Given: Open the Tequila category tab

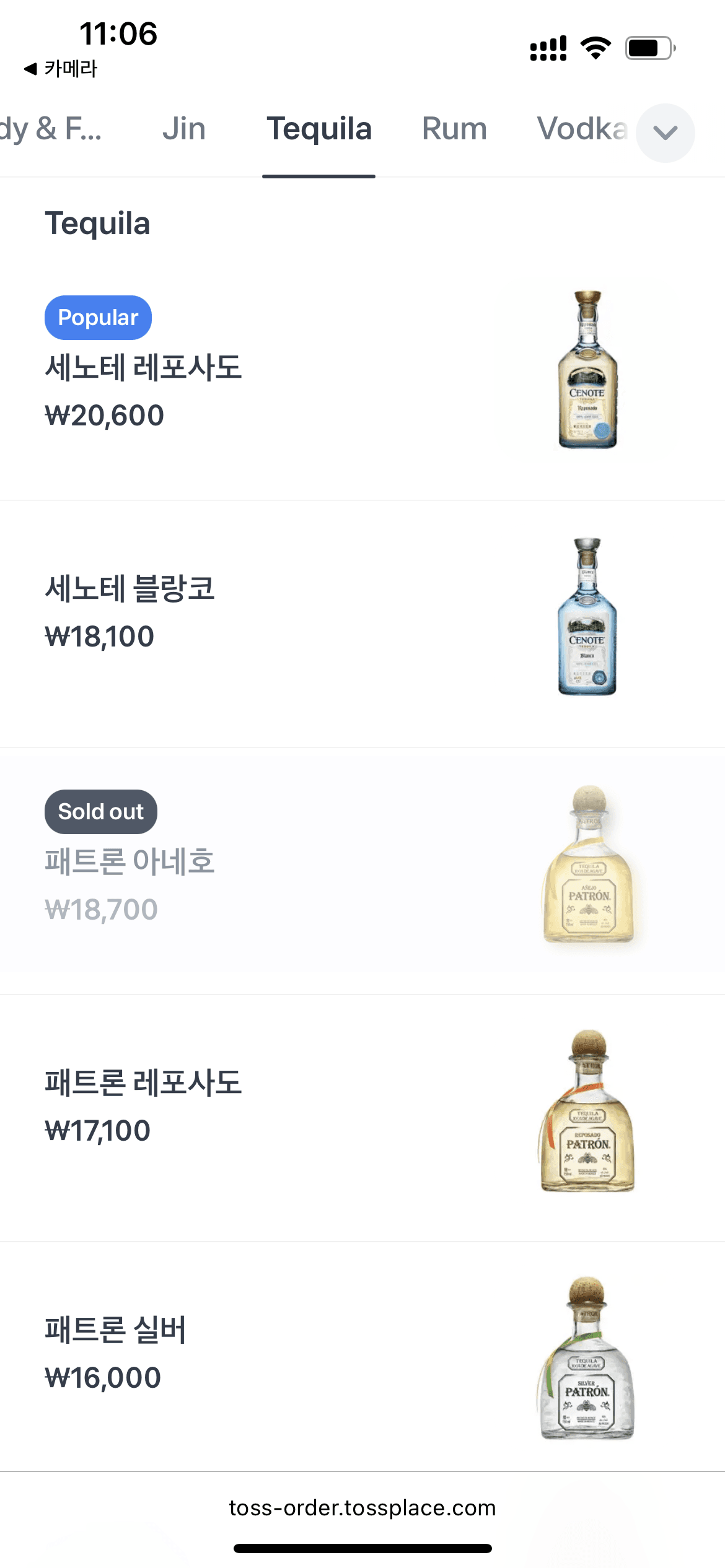Looking at the screenshot, I should click(x=319, y=129).
